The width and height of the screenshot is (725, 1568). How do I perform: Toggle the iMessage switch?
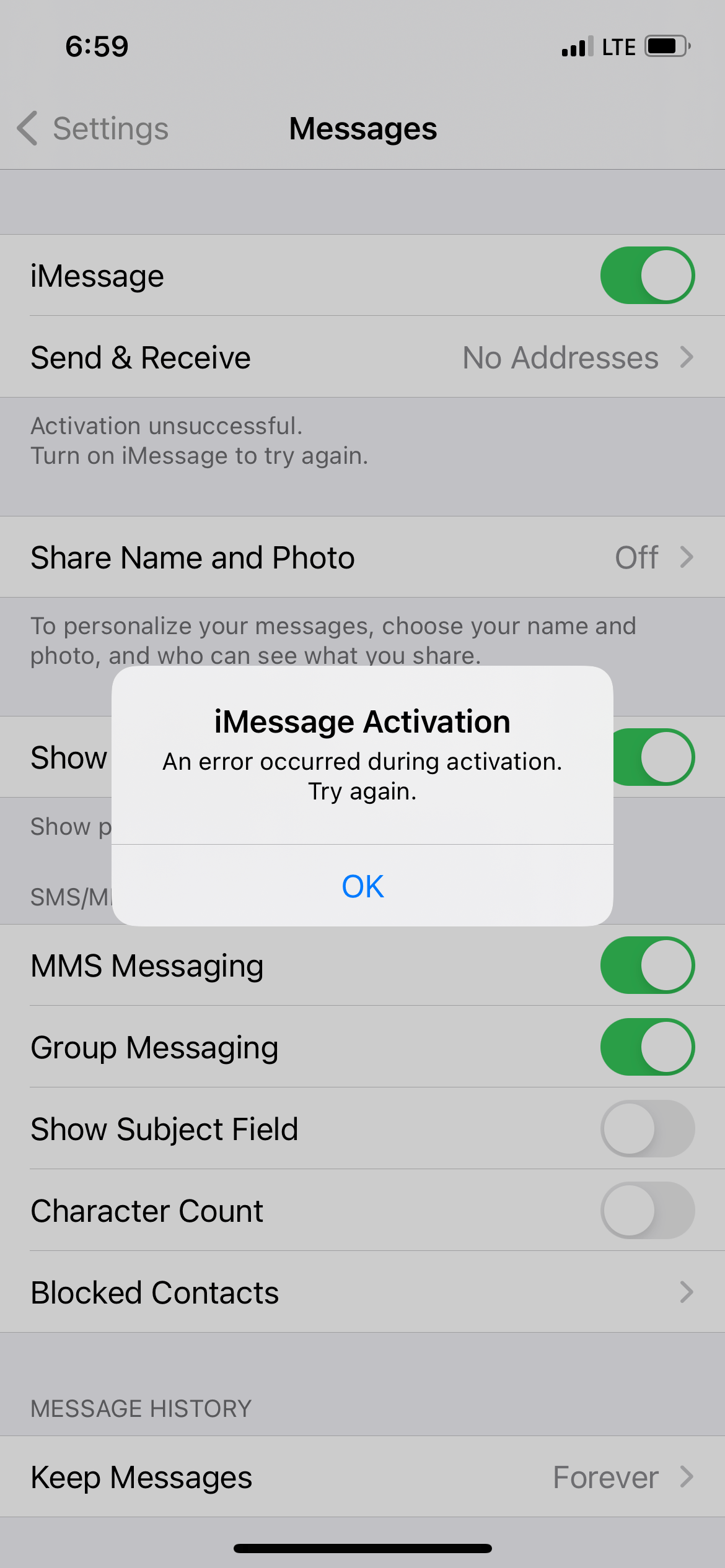pyautogui.click(x=647, y=276)
